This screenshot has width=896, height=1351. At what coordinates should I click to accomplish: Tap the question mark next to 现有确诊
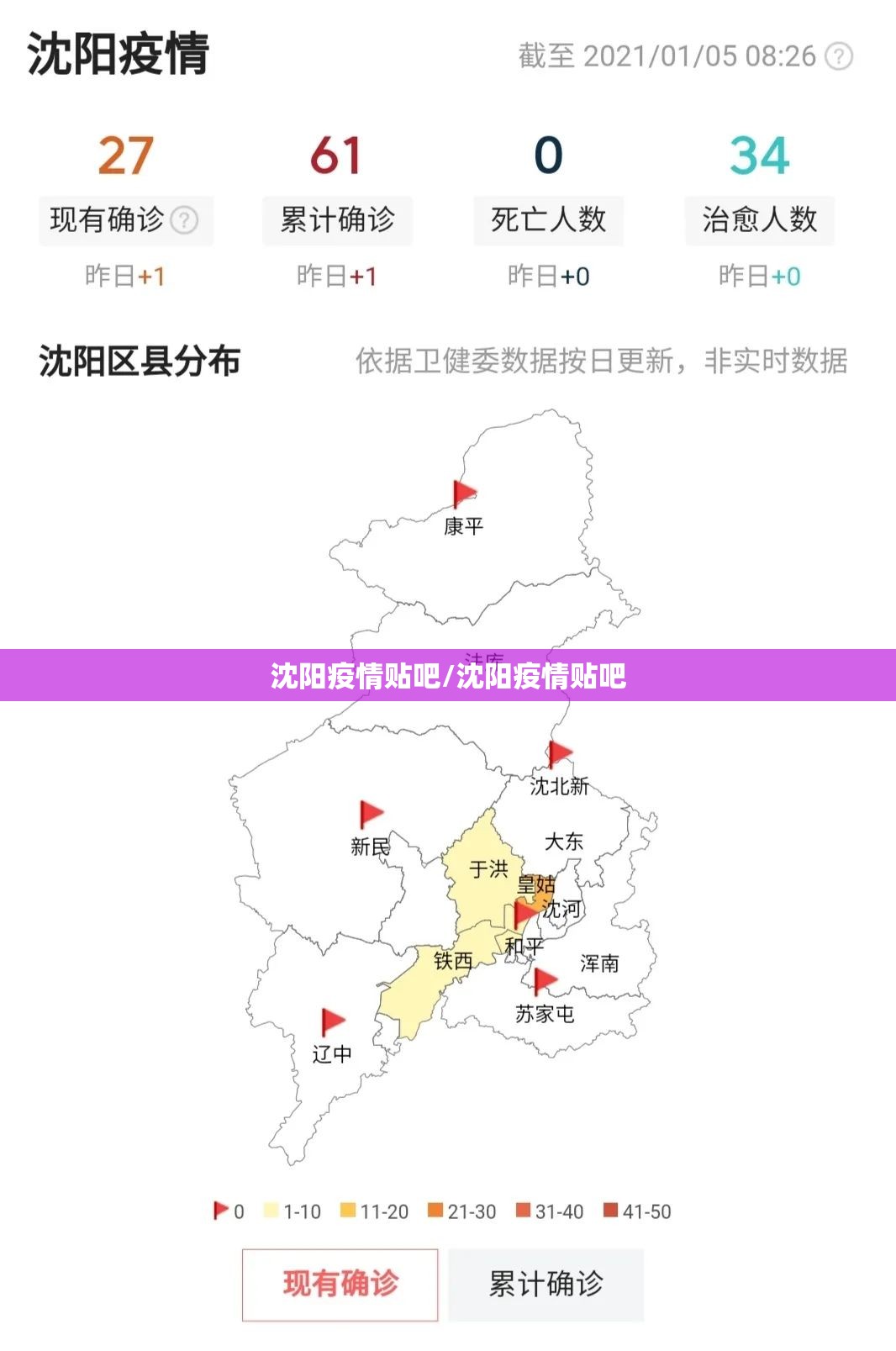[184, 220]
